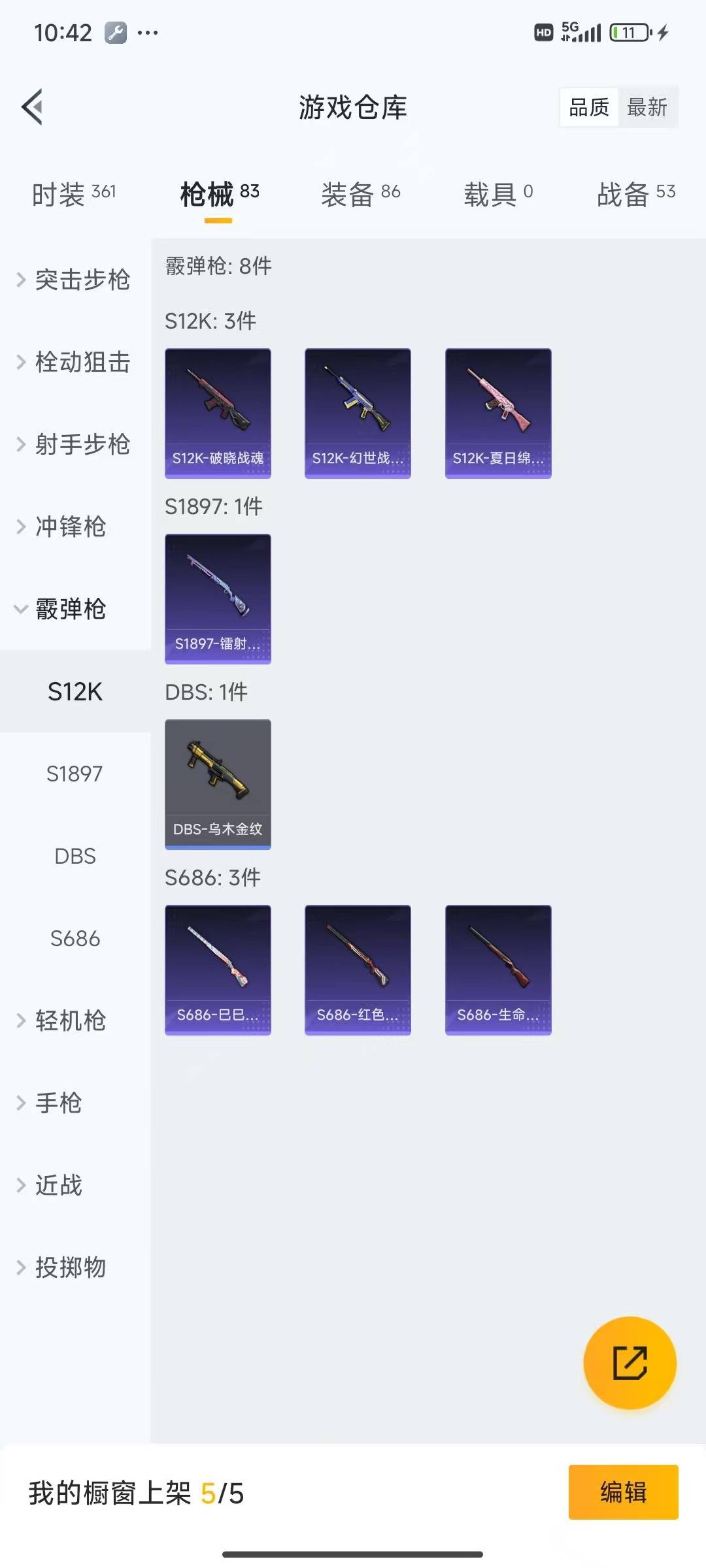706x1568 pixels.
Task: Select S686 in the sidebar
Action: tap(75, 938)
